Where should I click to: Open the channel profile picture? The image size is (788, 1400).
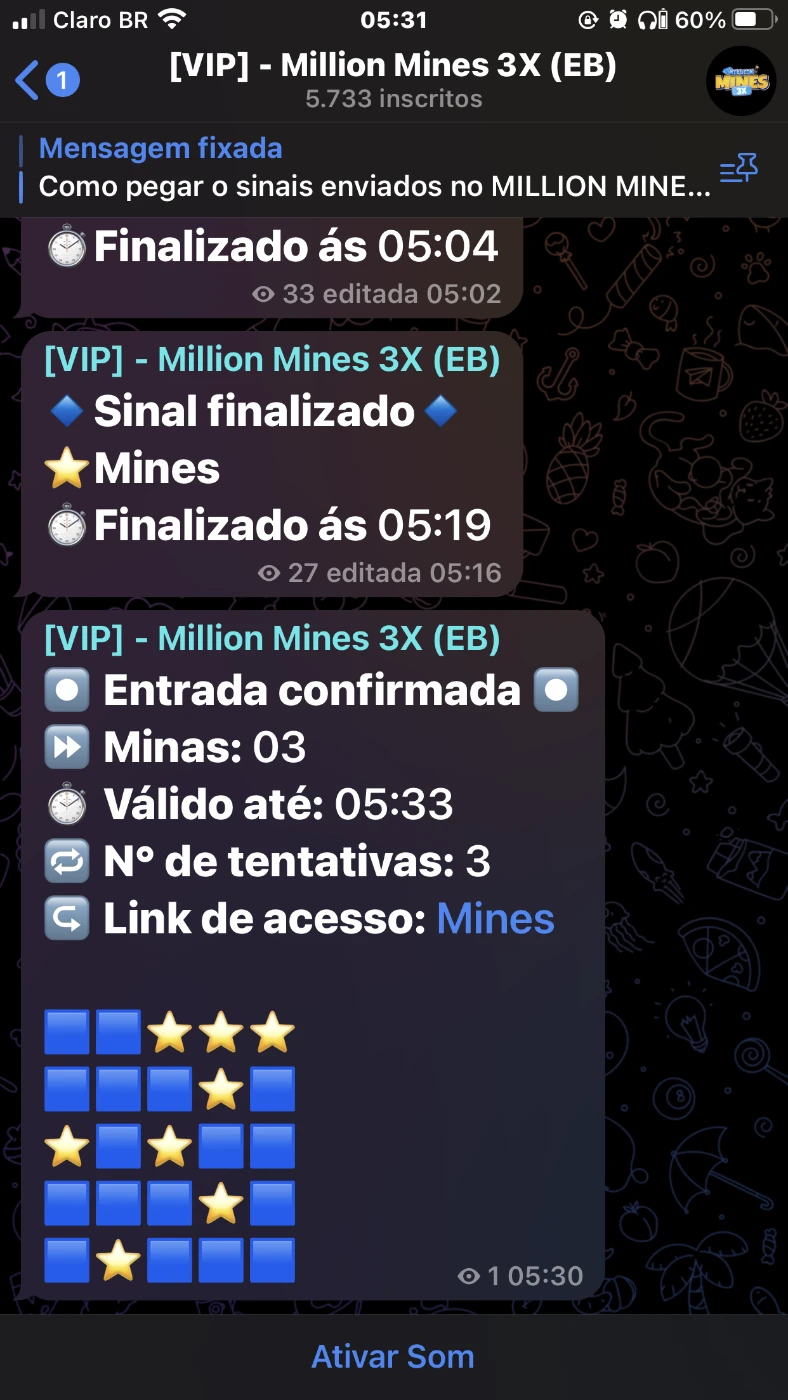[x=741, y=81]
